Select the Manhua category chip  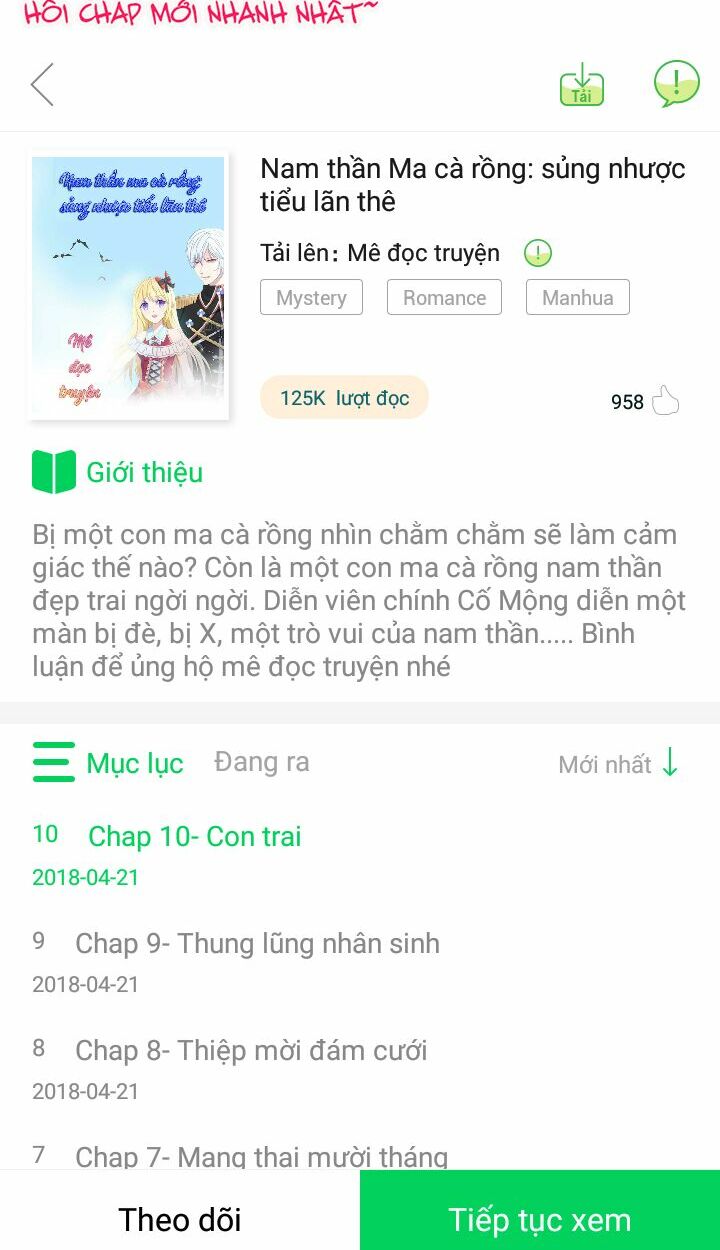coord(577,296)
